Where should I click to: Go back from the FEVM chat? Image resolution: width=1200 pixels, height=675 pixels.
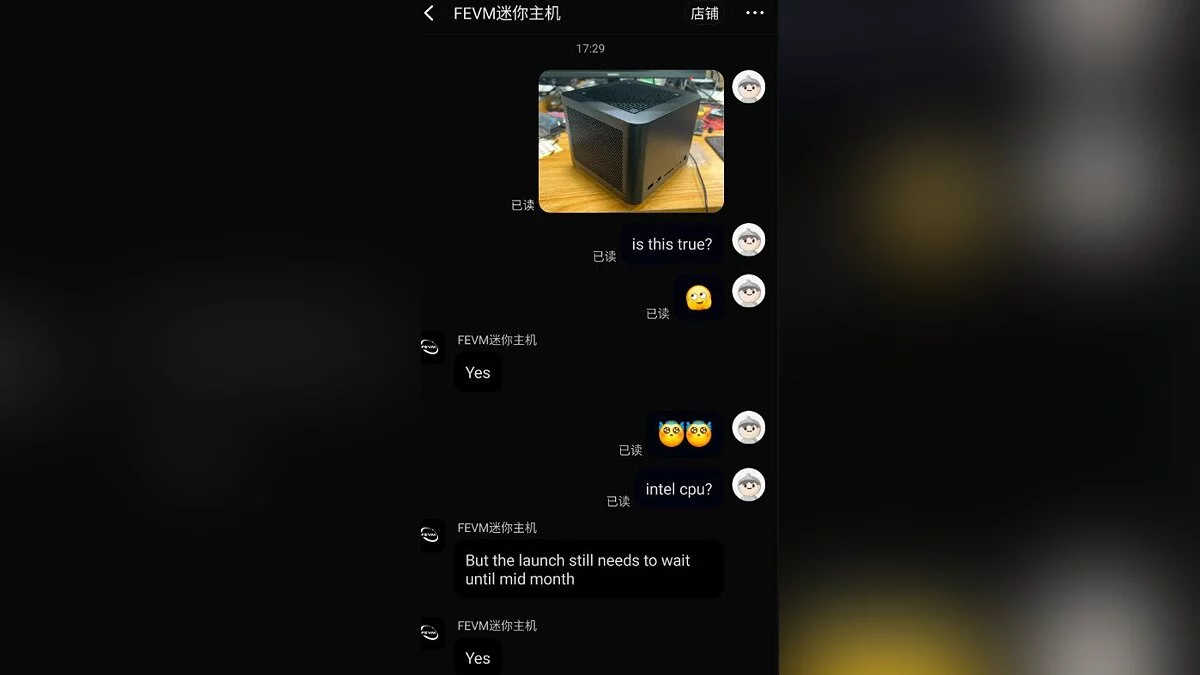tap(429, 13)
